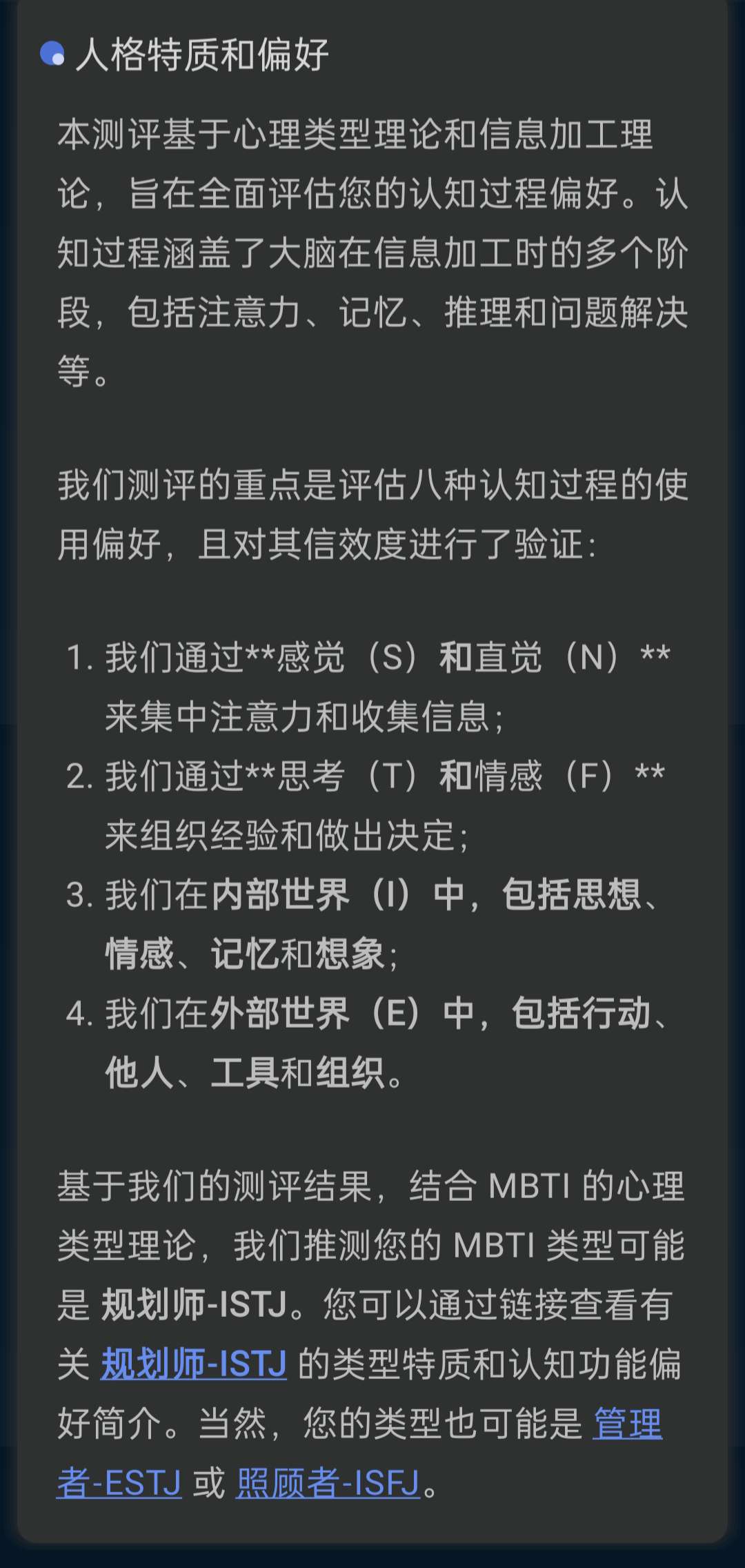Open the 照顾者-ISFJ type link

pyautogui.click(x=328, y=1483)
